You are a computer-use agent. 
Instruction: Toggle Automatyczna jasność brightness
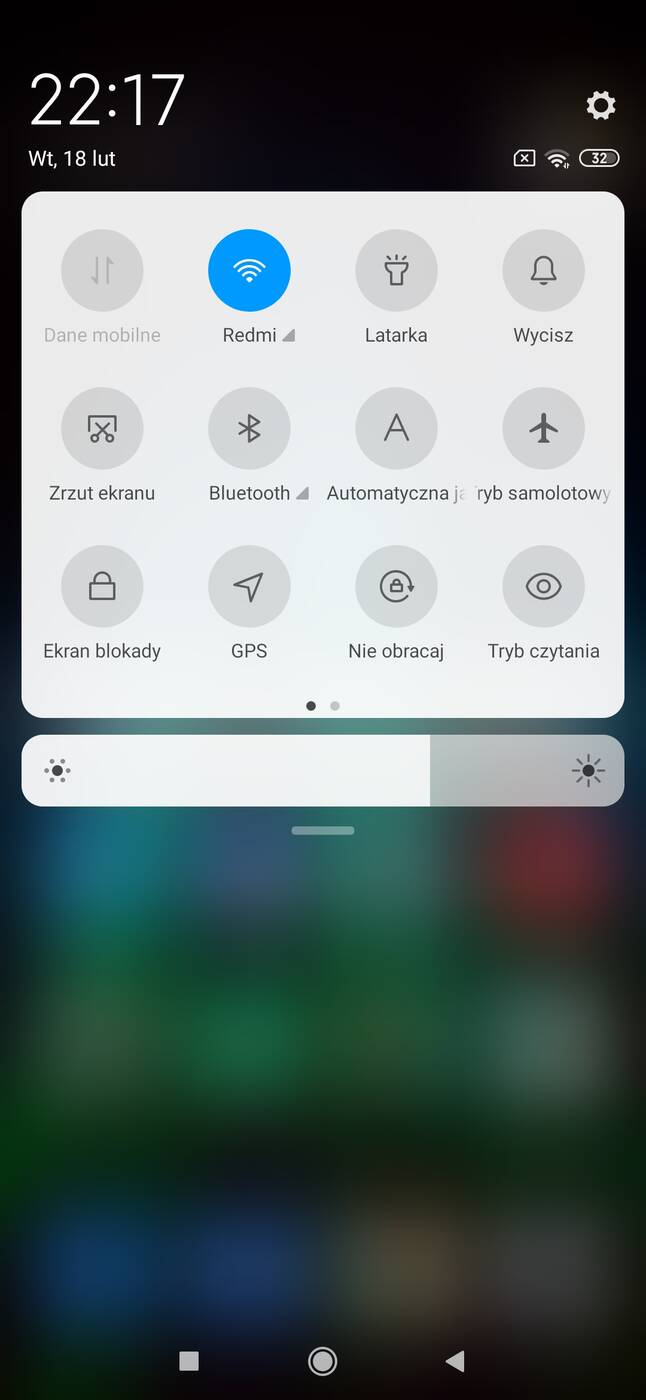click(396, 428)
